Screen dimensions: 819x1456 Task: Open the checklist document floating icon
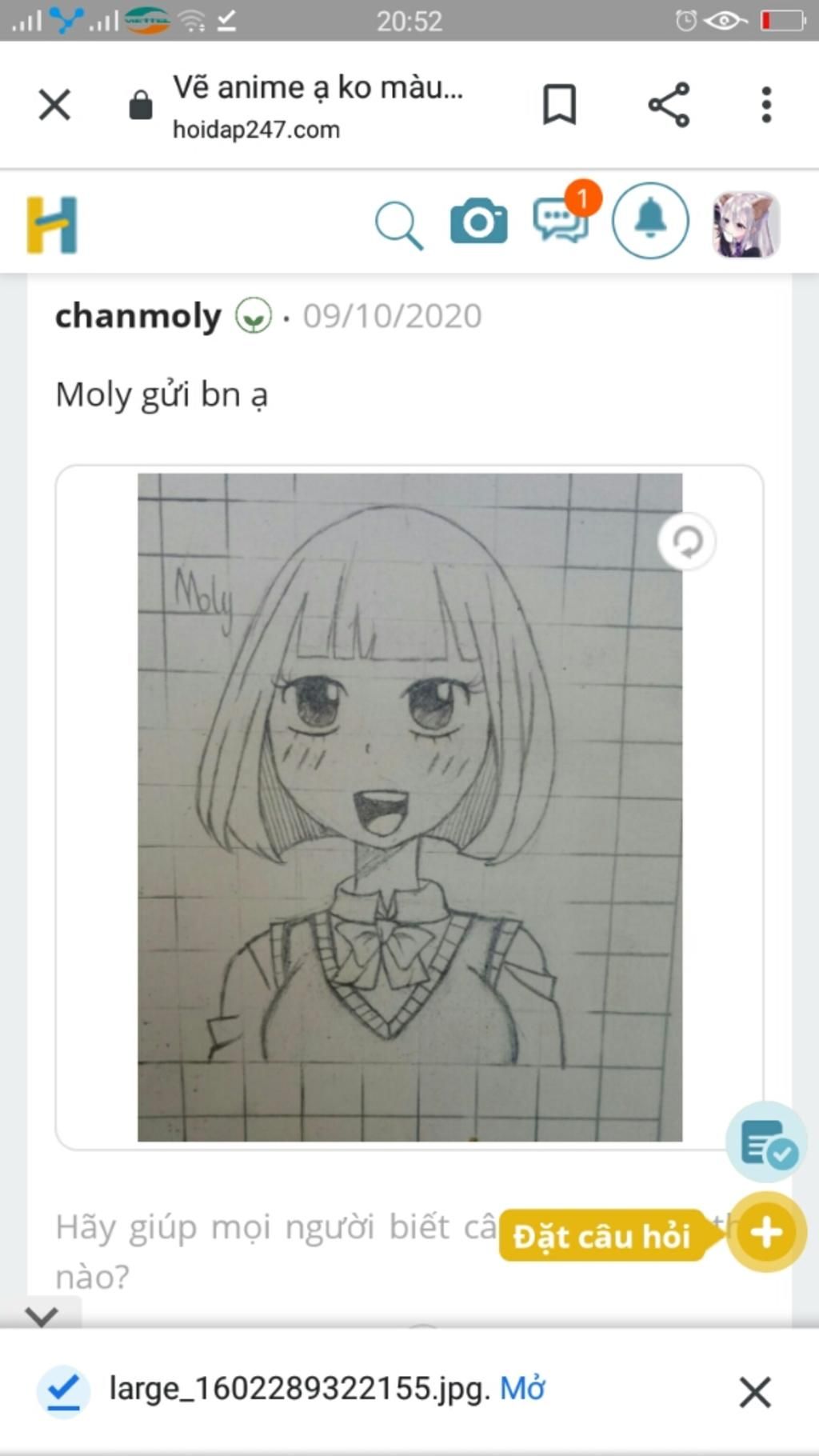click(x=765, y=1142)
